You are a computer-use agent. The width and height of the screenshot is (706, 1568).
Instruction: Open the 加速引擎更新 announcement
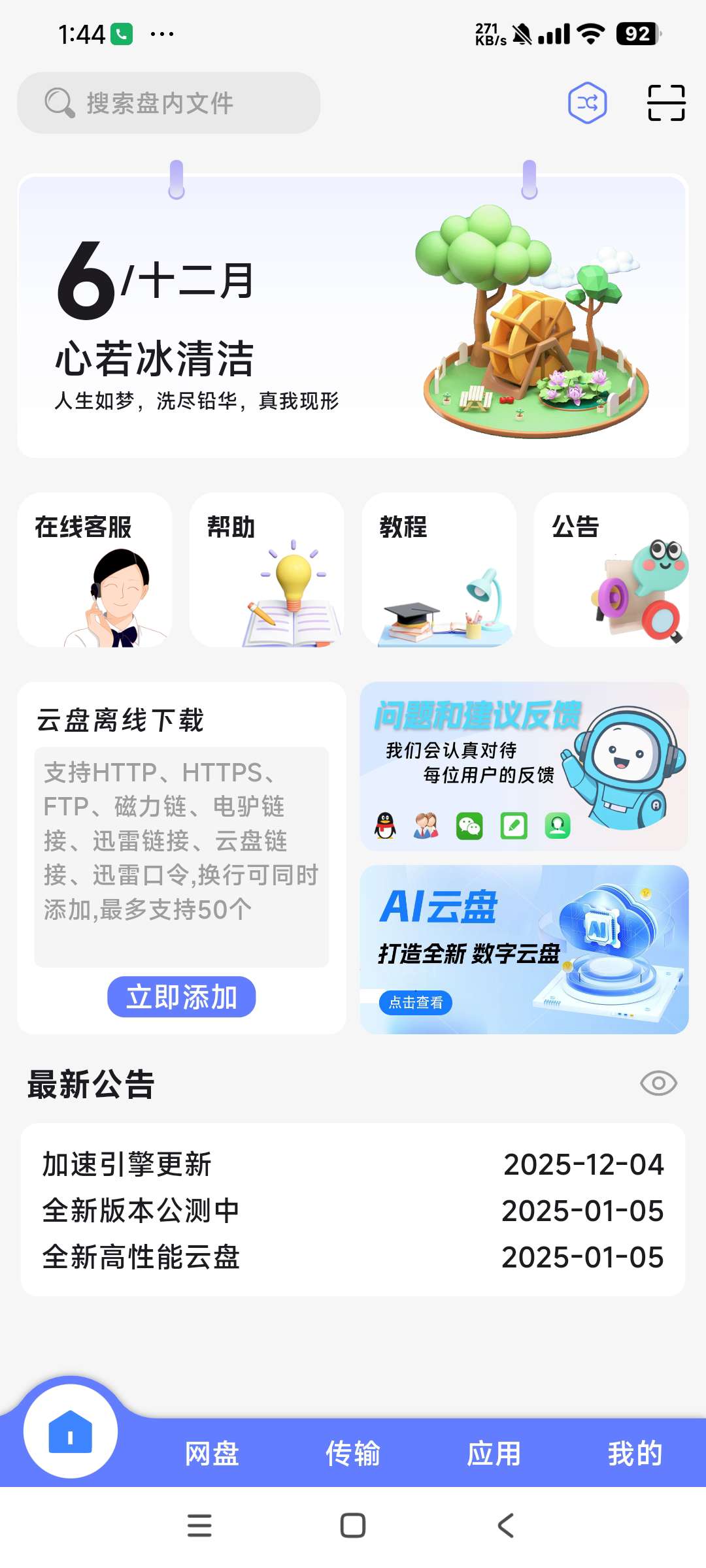[353, 1164]
